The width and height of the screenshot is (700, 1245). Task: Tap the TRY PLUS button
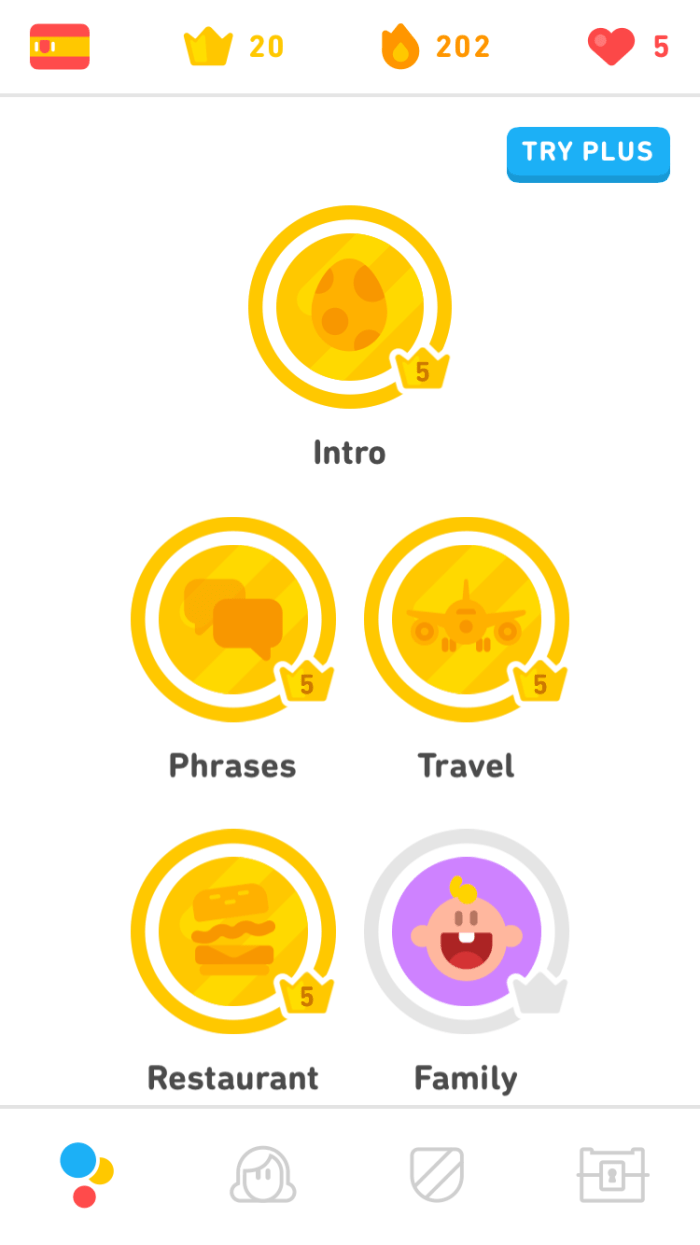(x=587, y=153)
